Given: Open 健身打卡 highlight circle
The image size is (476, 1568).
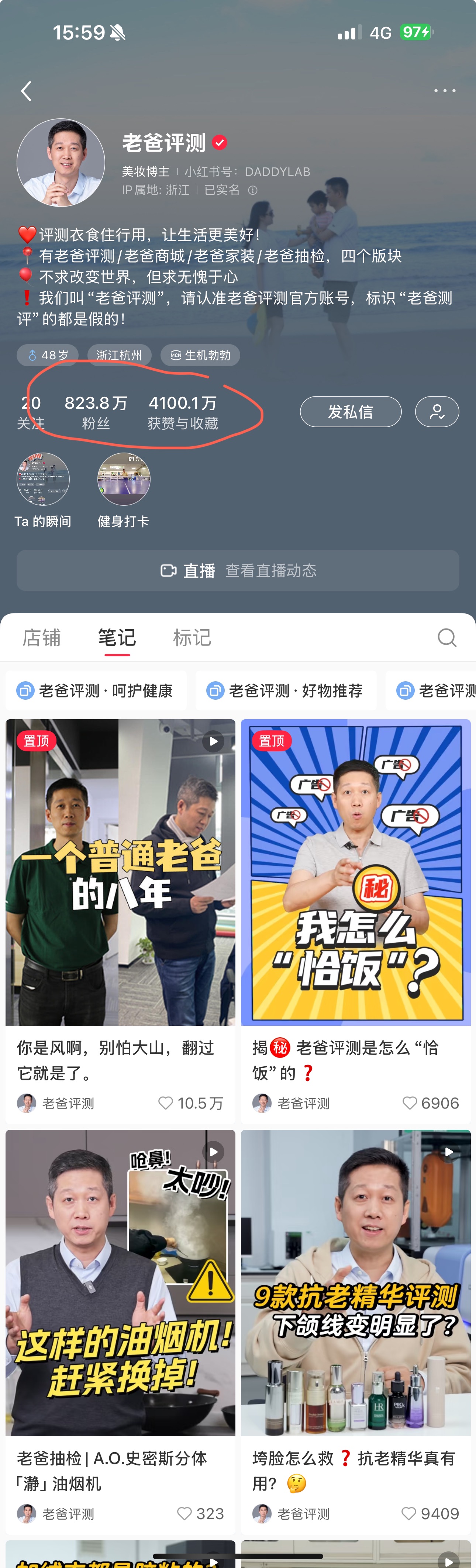Looking at the screenshot, I should coord(124,479).
